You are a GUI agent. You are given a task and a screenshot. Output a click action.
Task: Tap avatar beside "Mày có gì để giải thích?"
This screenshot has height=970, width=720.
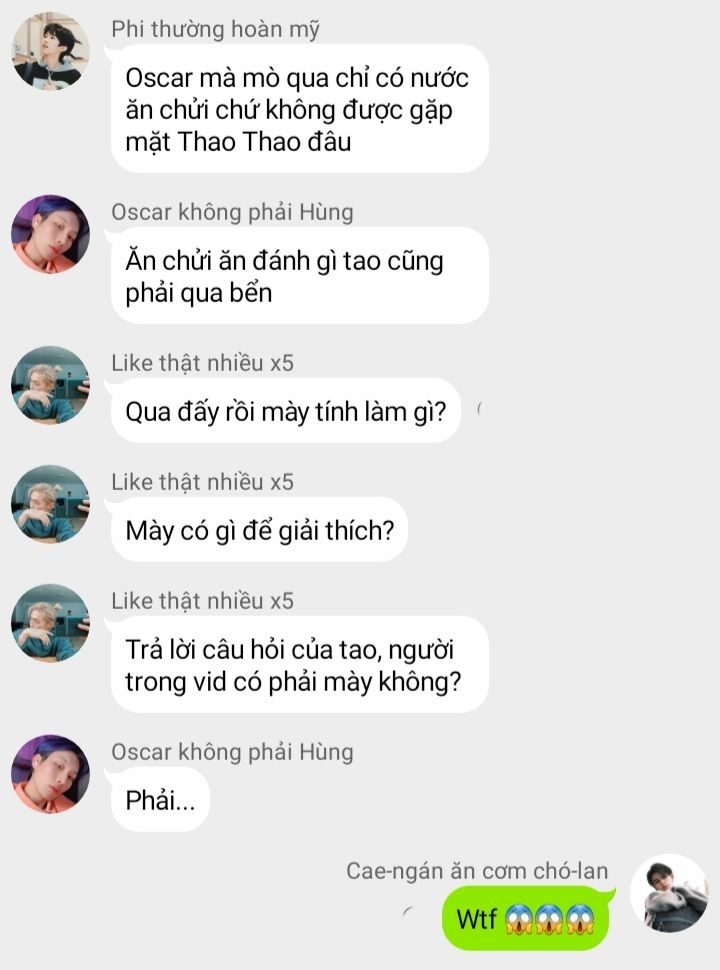pyautogui.click(x=50, y=504)
